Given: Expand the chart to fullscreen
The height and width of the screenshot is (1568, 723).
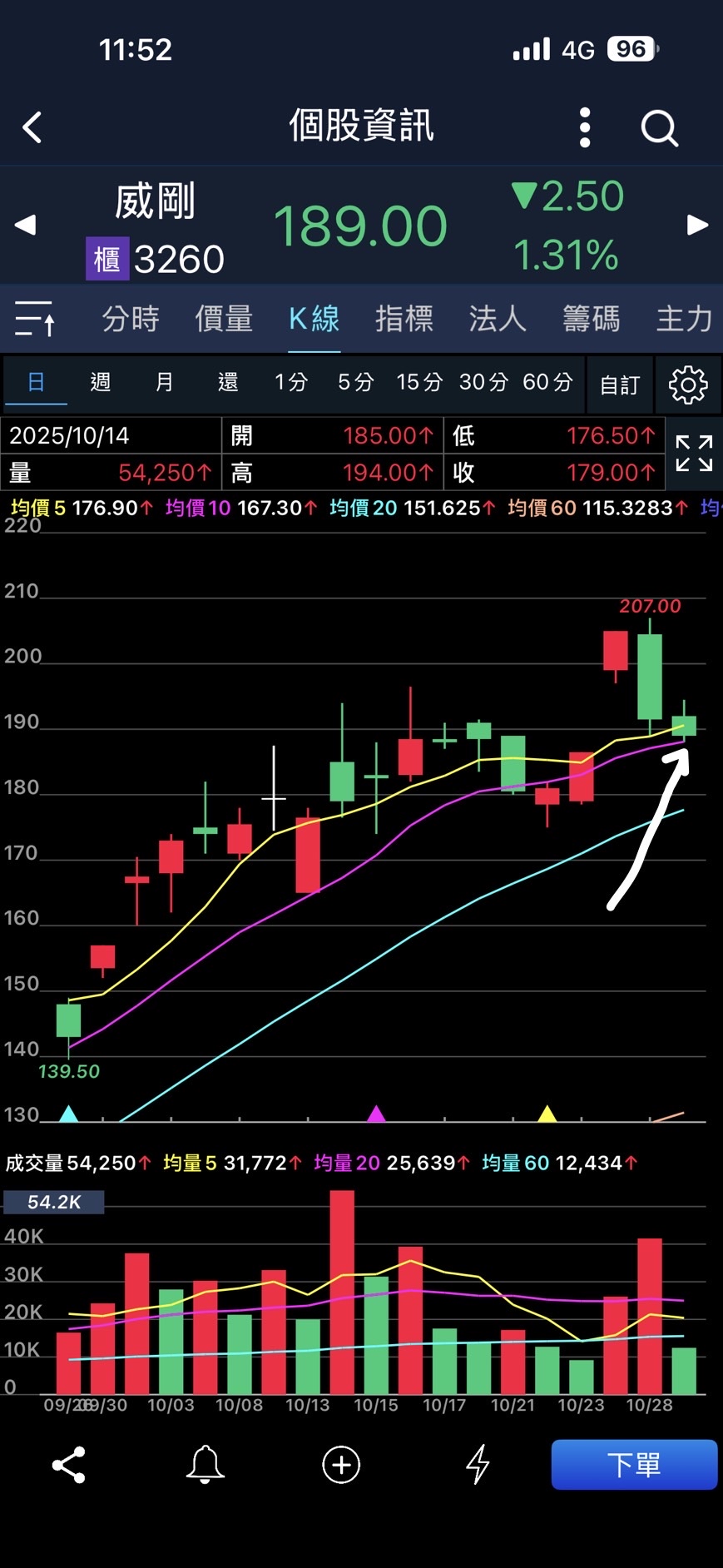Looking at the screenshot, I should 694,454.
